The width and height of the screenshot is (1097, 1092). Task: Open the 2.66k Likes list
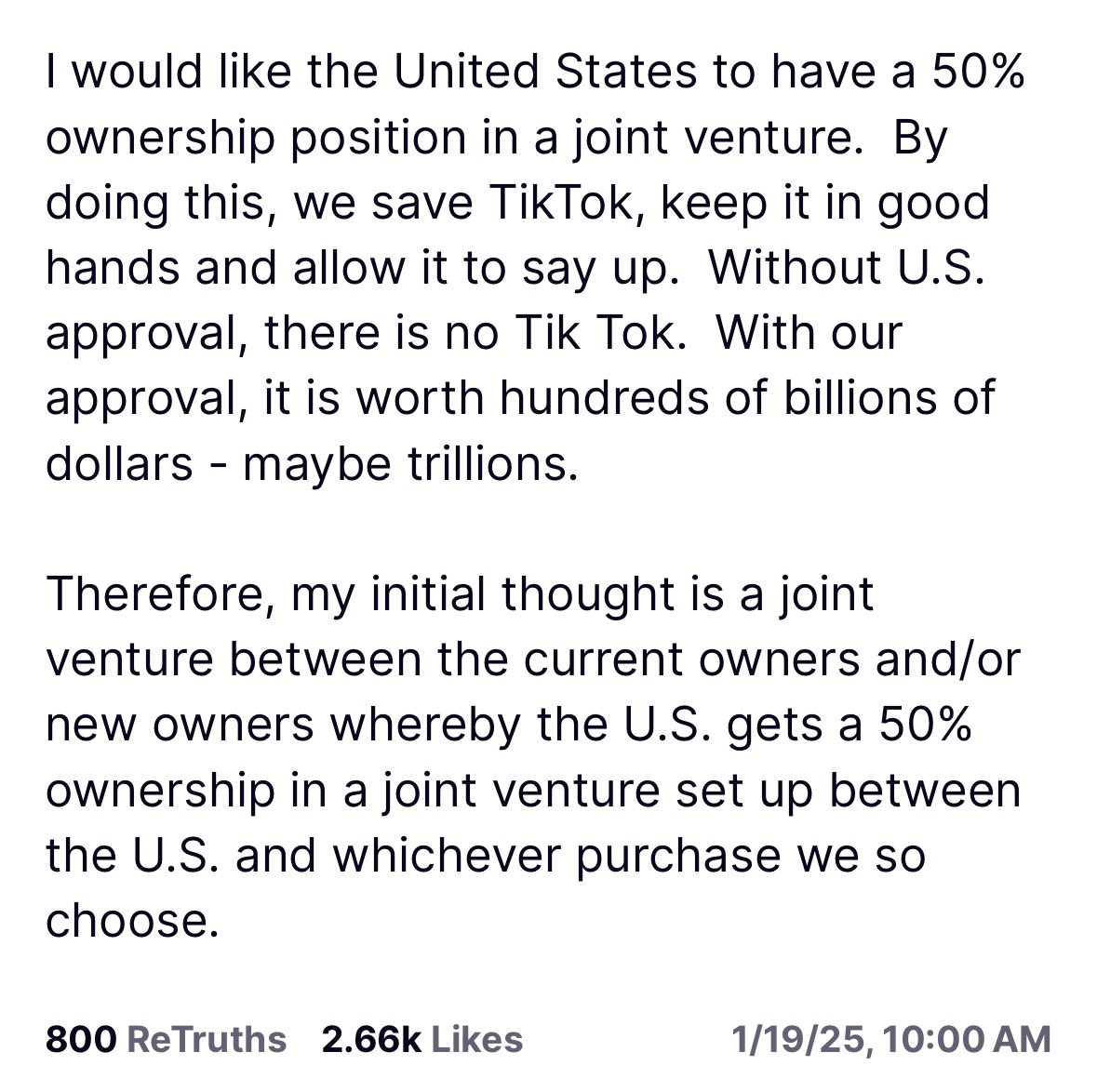coord(421,1039)
